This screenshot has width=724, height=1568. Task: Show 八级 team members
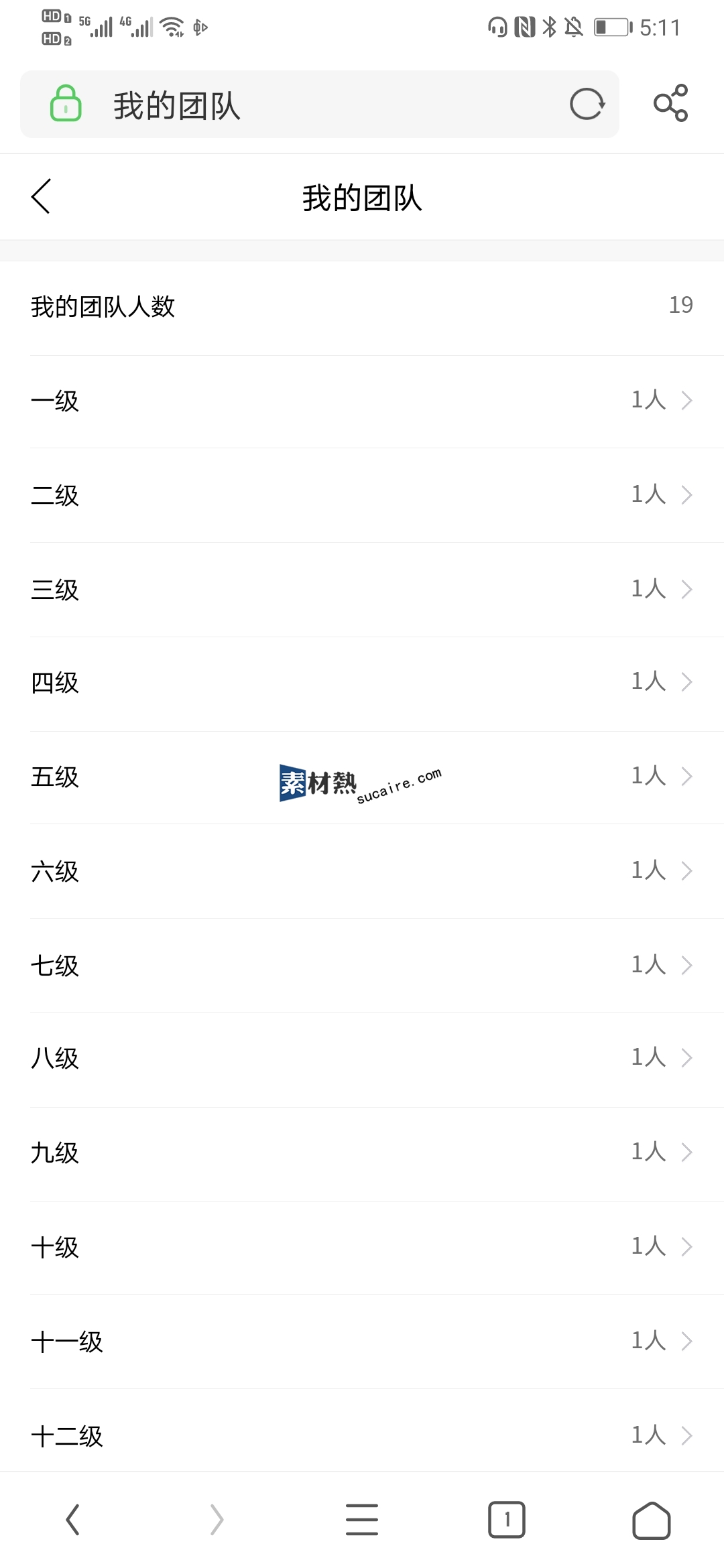[x=362, y=1059]
